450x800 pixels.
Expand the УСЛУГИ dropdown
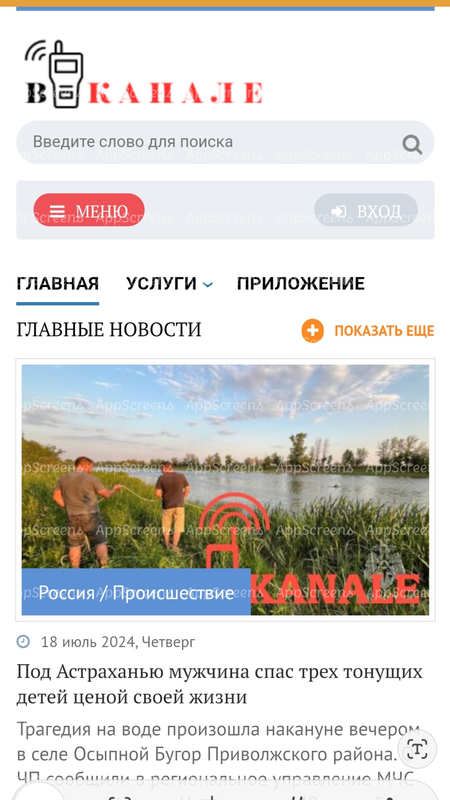click(x=169, y=284)
